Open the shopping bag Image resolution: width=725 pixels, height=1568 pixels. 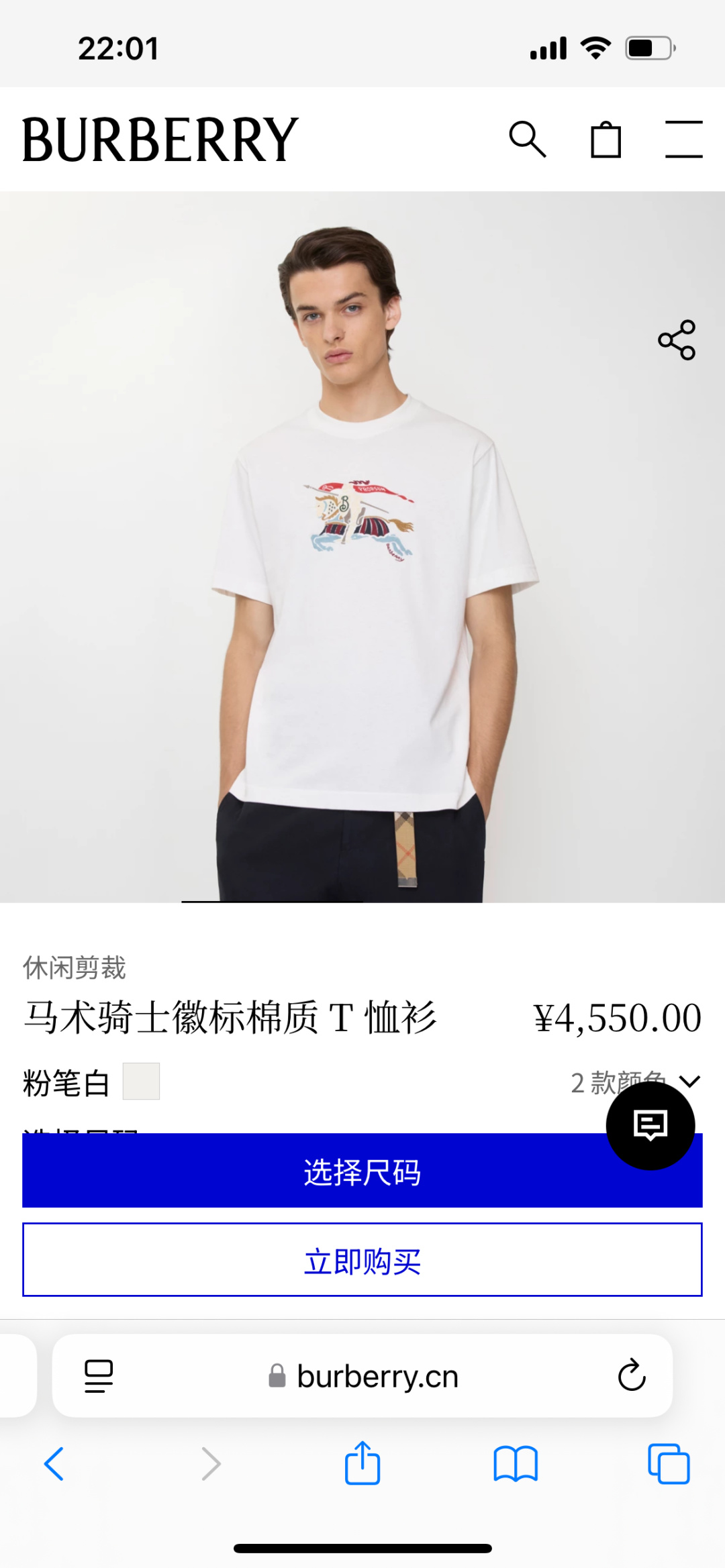[x=606, y=140]
